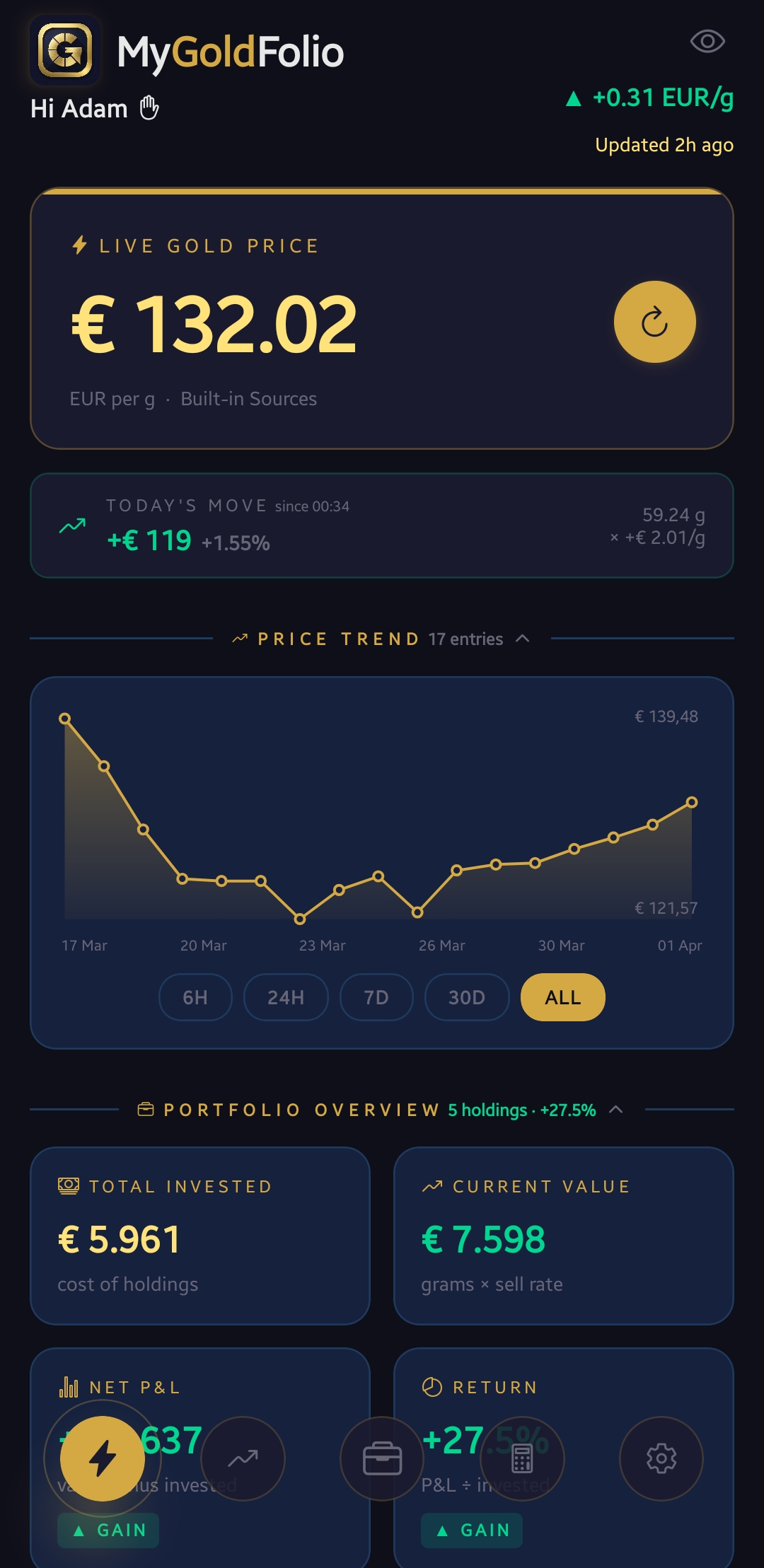Screen dimensions: 764x1568
Task: Open the settings gear navigation icon
Action: coord(660,1459)
